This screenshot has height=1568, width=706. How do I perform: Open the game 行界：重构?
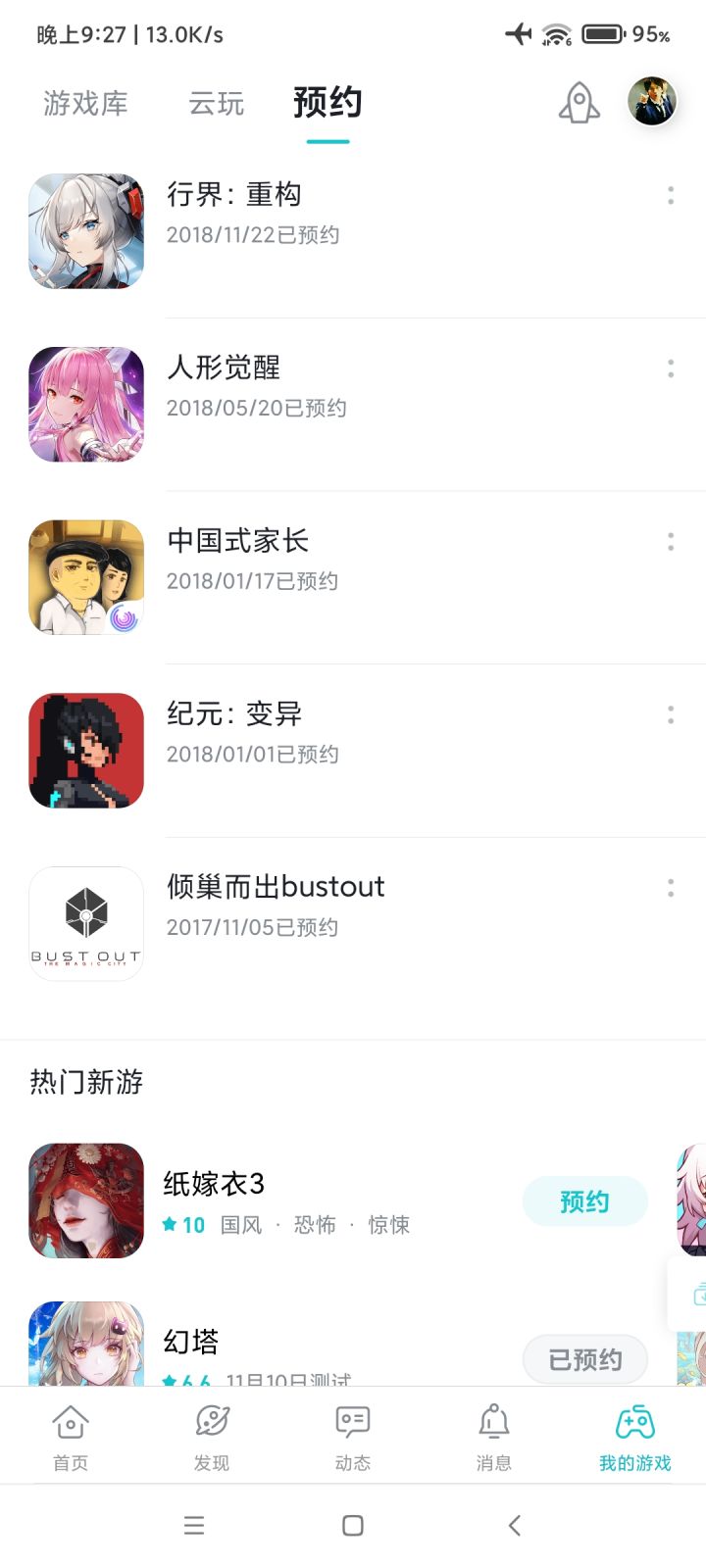(x=234, y=195)
